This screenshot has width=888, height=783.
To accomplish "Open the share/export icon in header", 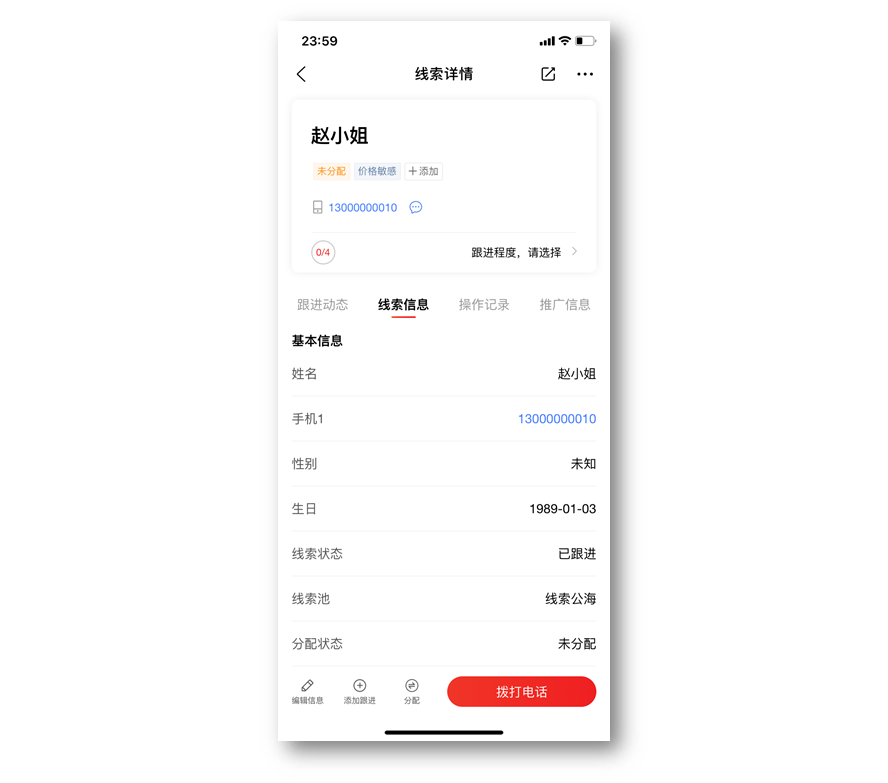I will click(548, 74).
